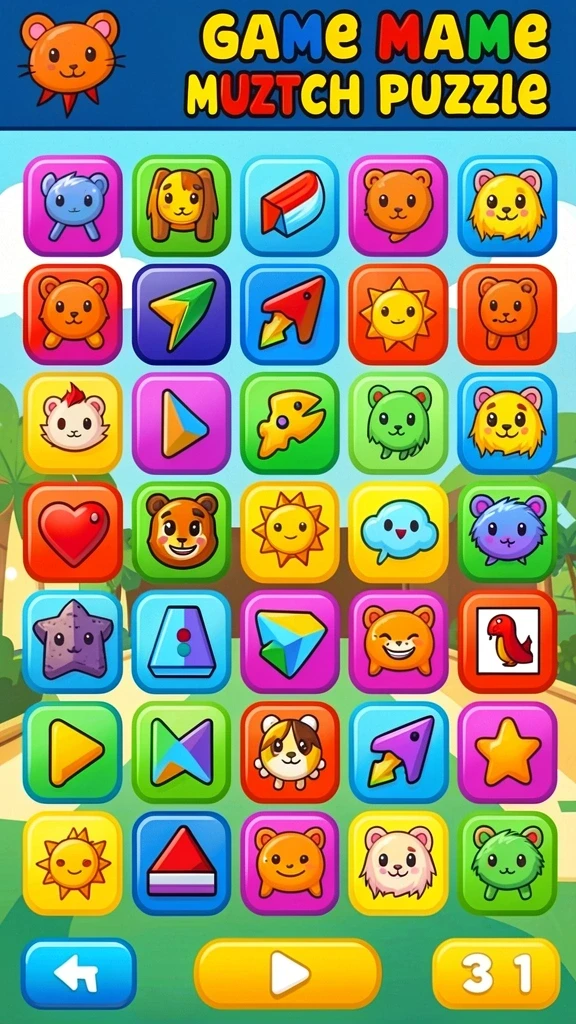Select the yellow cheese tile
576x1024 pixels.
pos(290,423)
